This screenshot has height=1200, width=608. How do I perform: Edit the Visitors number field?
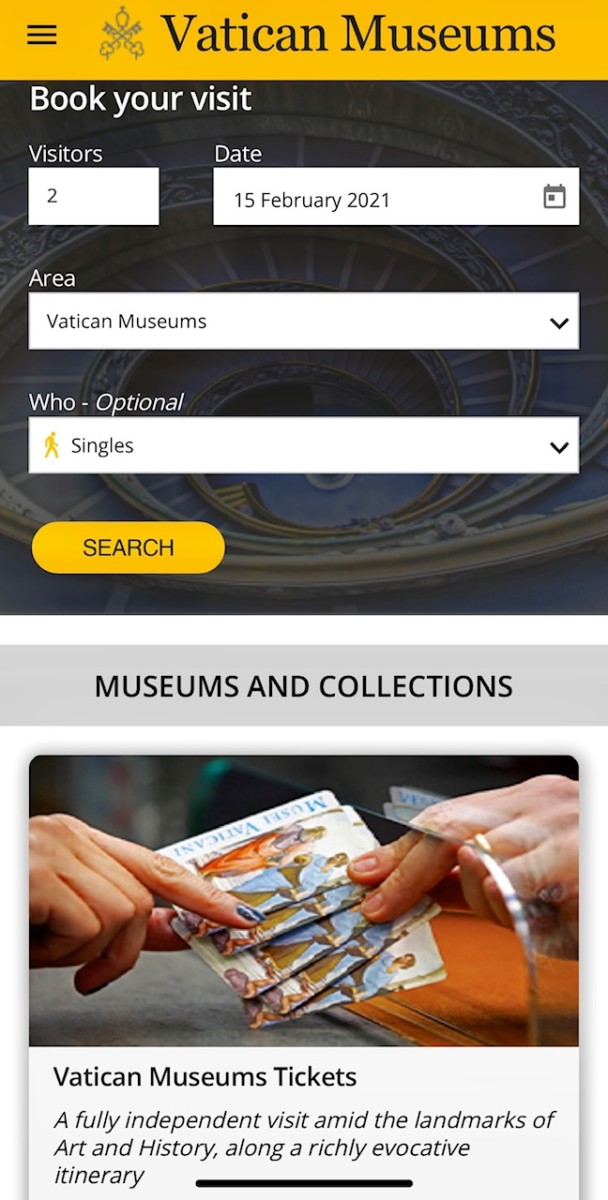tap(94, 196)
